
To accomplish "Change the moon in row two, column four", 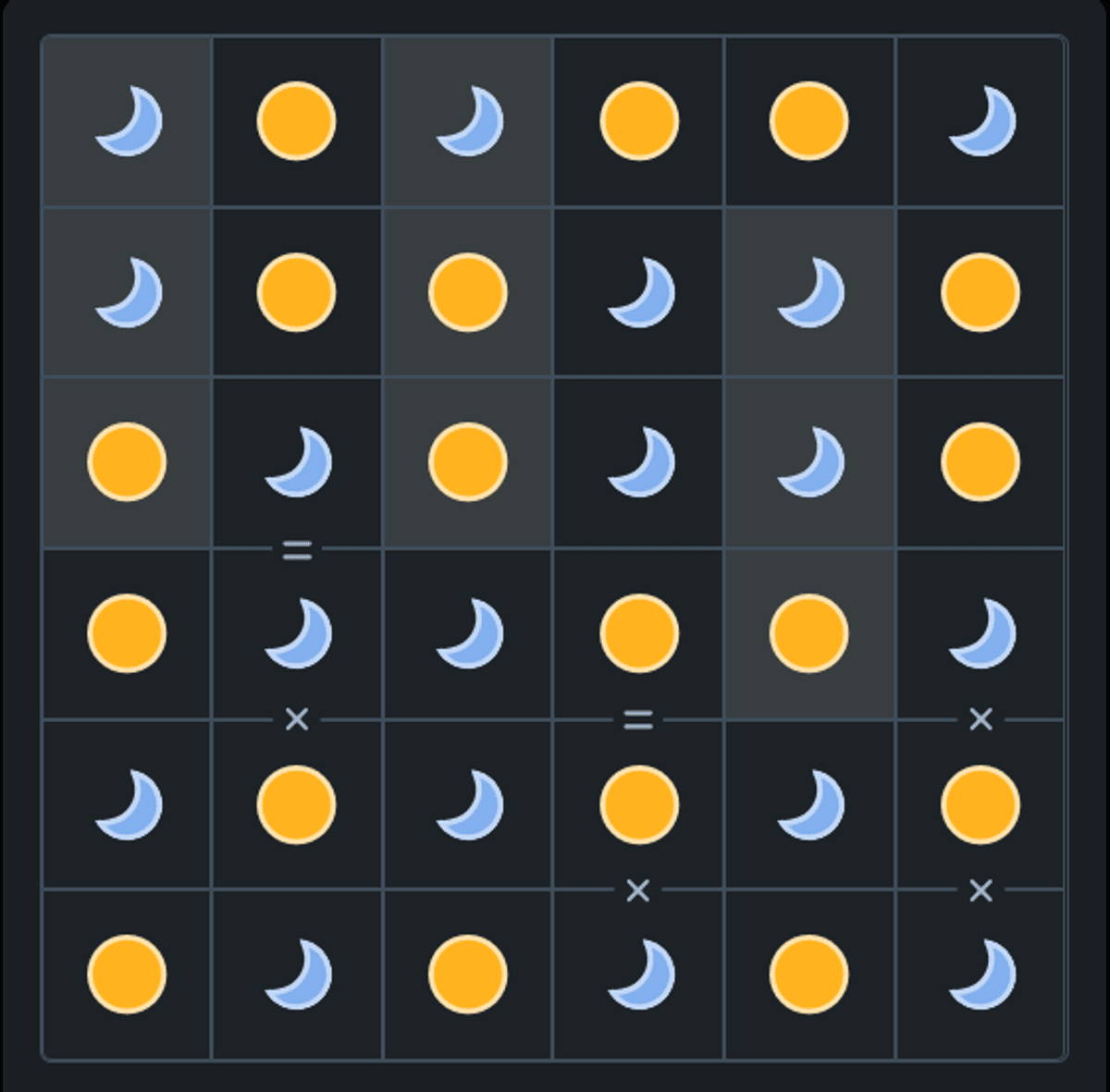I will 638,292.
